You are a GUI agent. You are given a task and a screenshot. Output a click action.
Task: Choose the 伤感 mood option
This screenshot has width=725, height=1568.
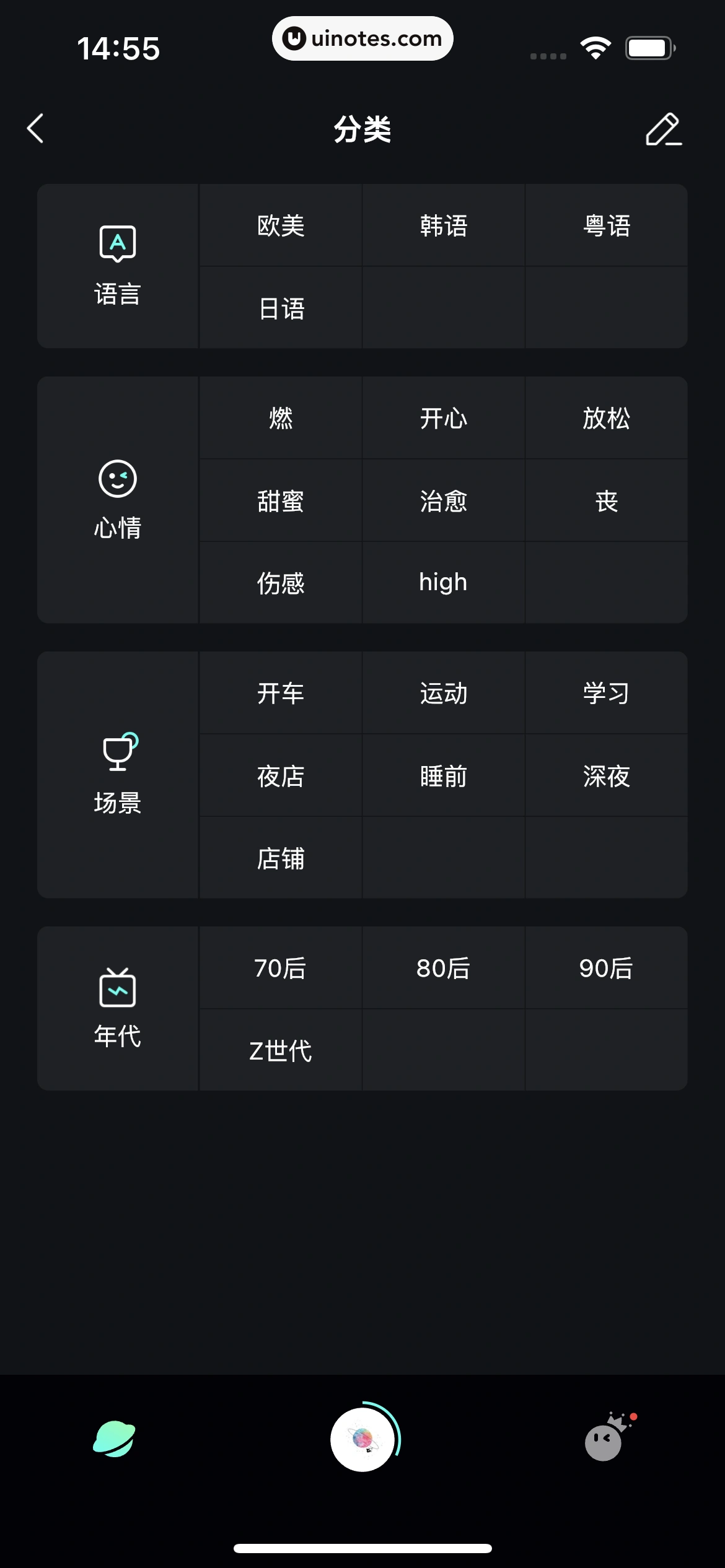pos(279,582)
